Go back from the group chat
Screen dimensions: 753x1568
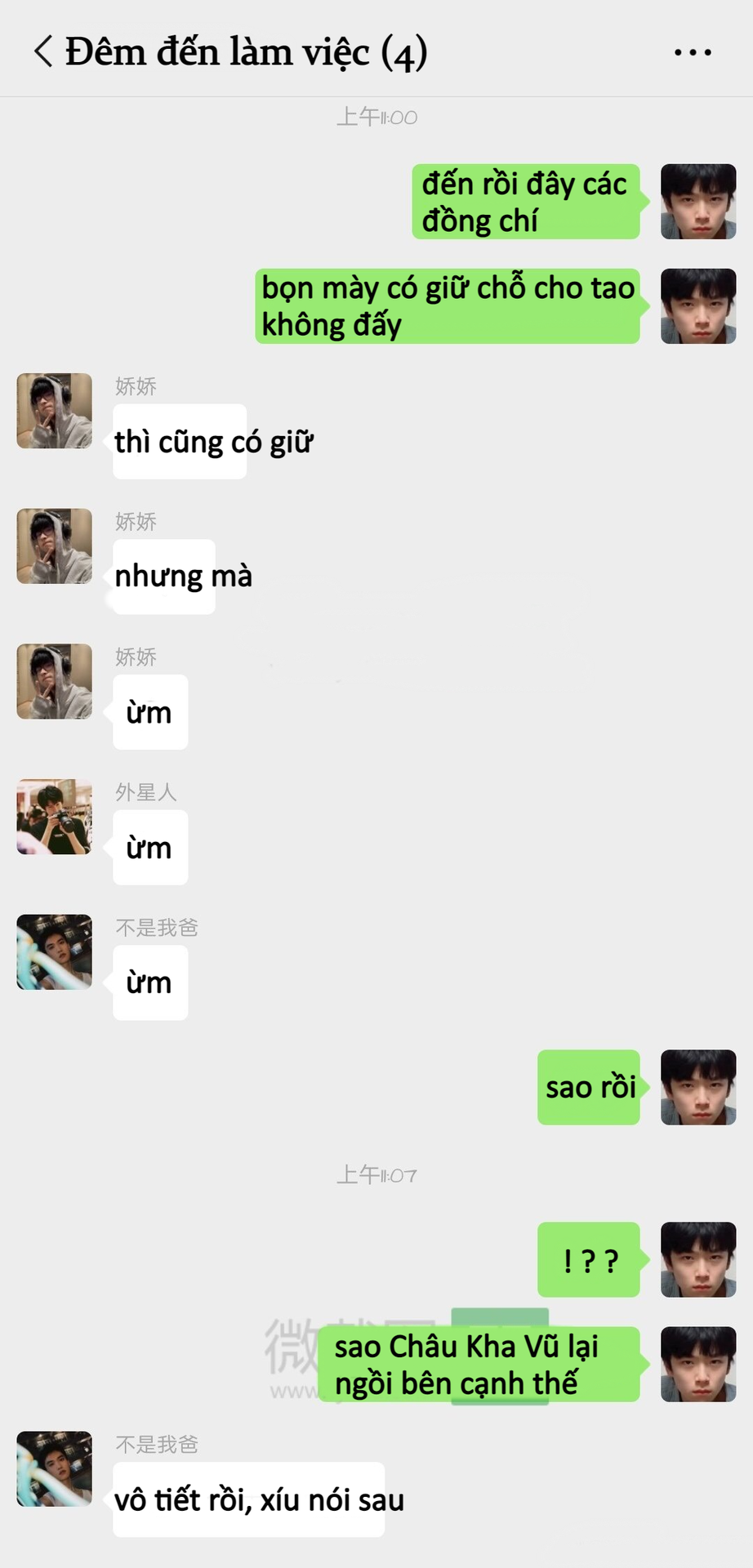click(x=43, y=51)
